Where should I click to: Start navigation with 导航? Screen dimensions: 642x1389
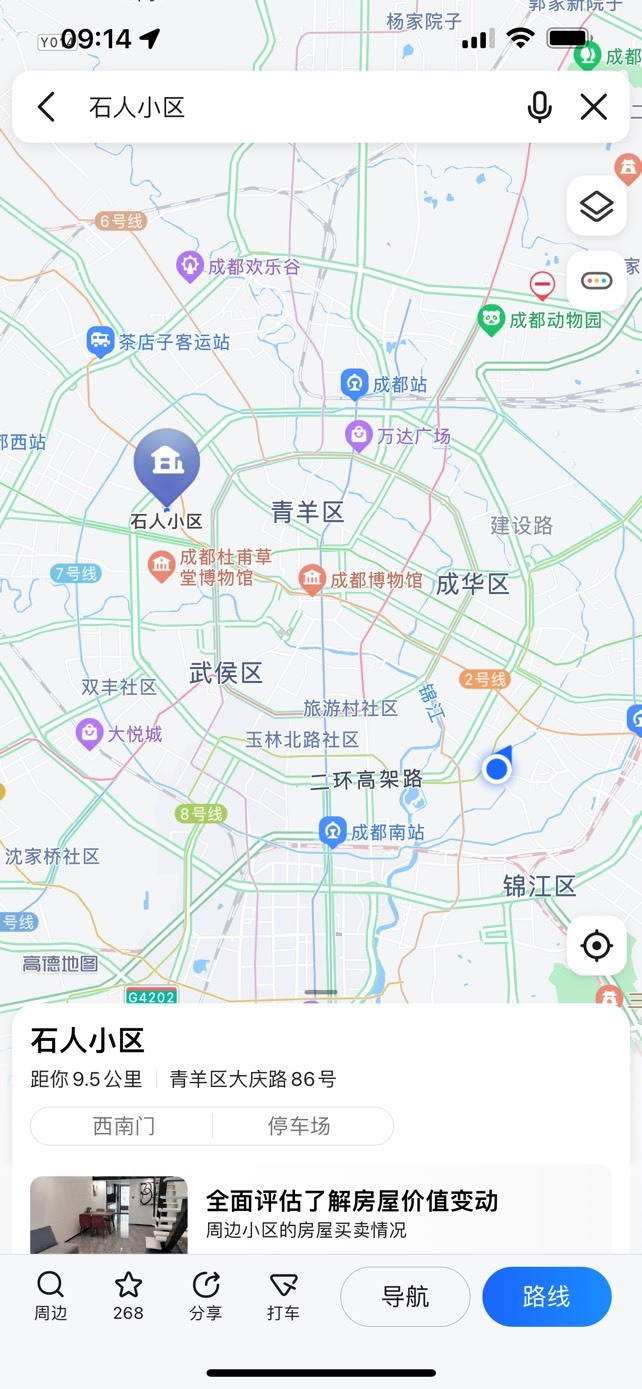point(405,1297)
